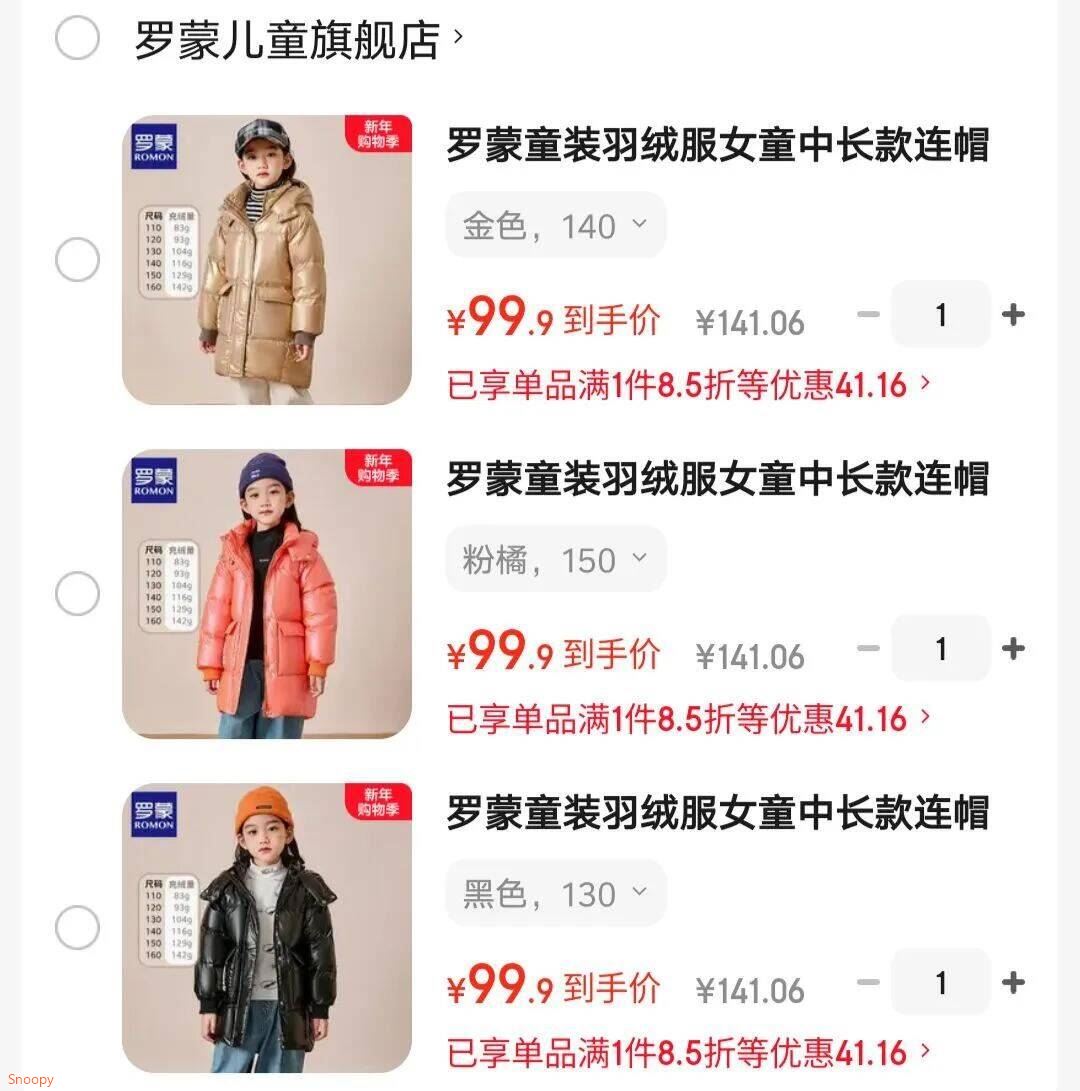
Task: Decrease quantity of the 金色 jacket
Action: click(868, 315)
